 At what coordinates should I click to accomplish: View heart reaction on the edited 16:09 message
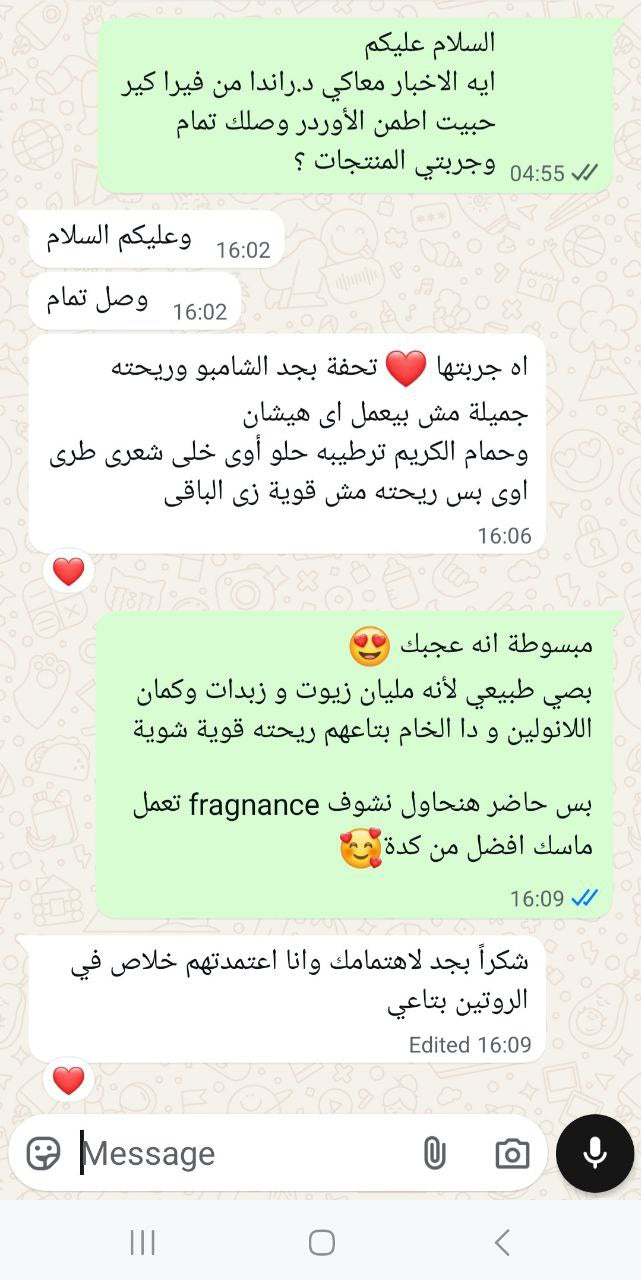coord(68,1080)
